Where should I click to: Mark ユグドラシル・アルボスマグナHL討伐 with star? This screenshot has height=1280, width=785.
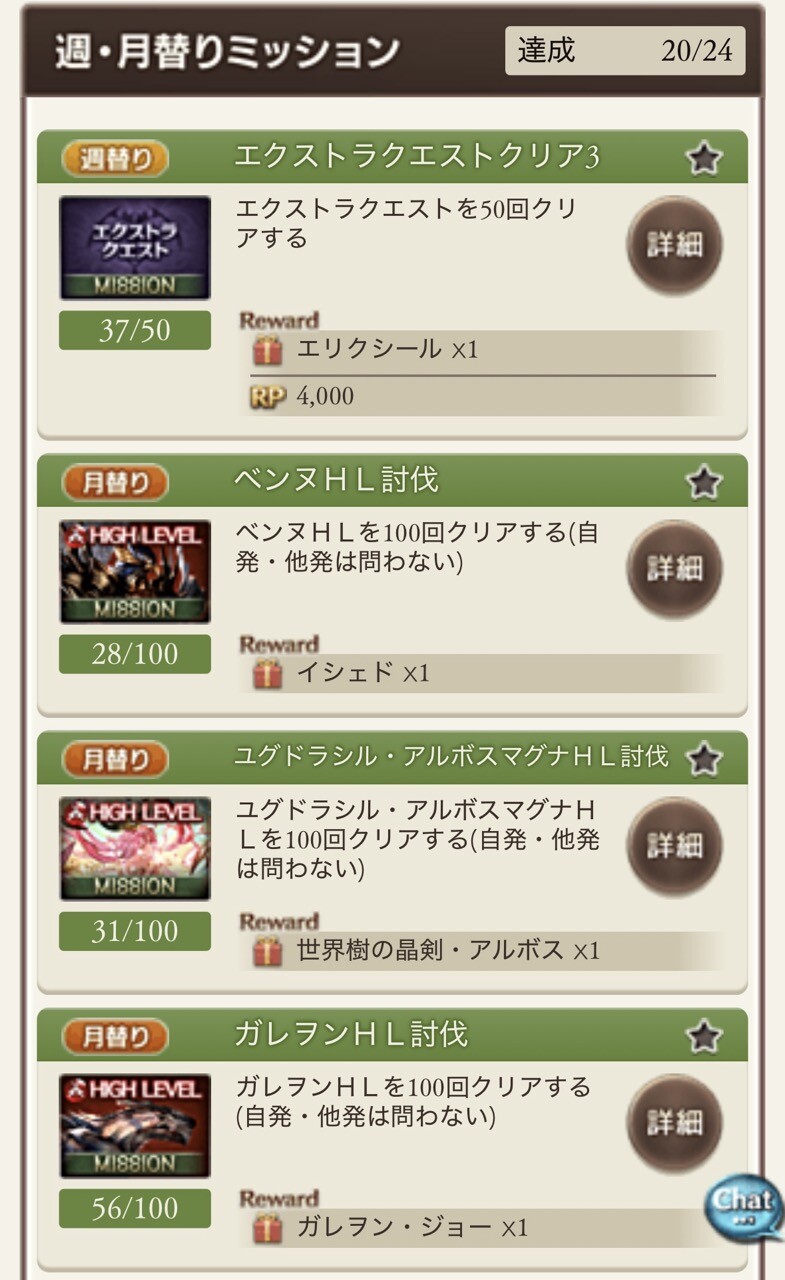pyautogui.click(x=704, y=759)
